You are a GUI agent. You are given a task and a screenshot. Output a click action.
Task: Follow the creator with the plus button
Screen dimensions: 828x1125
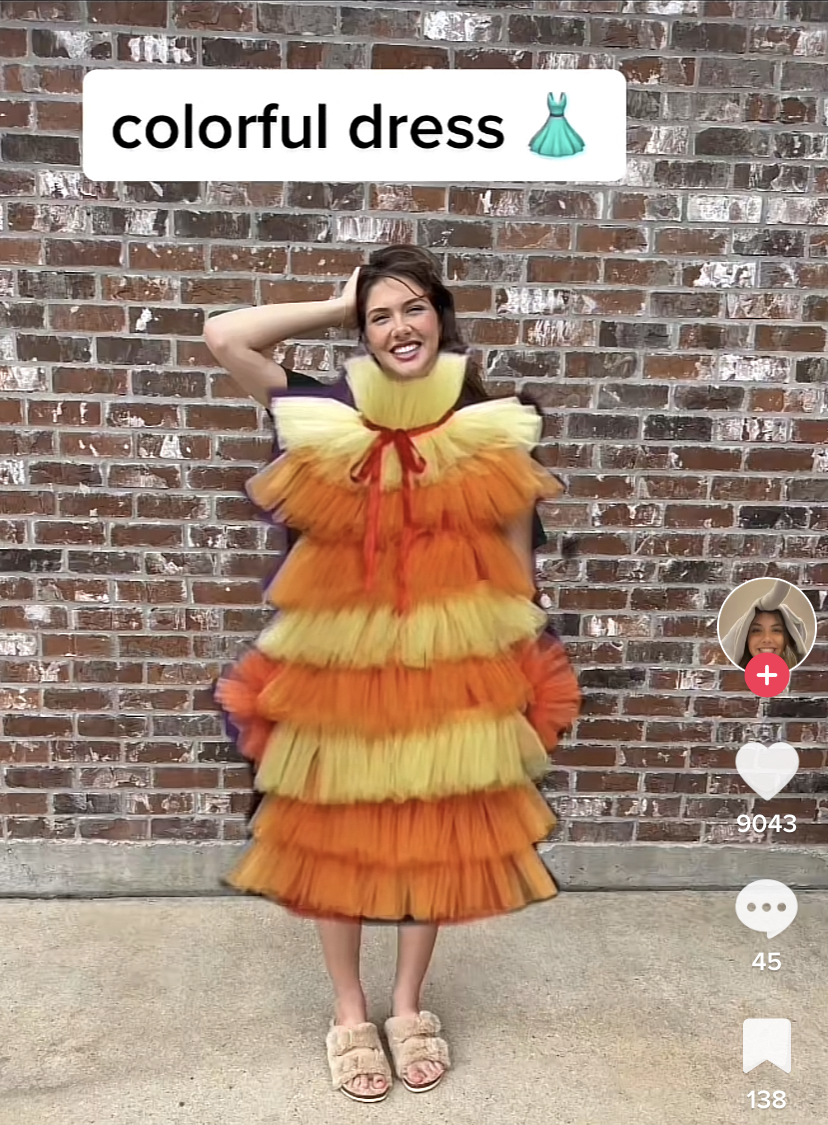[767, 677]
